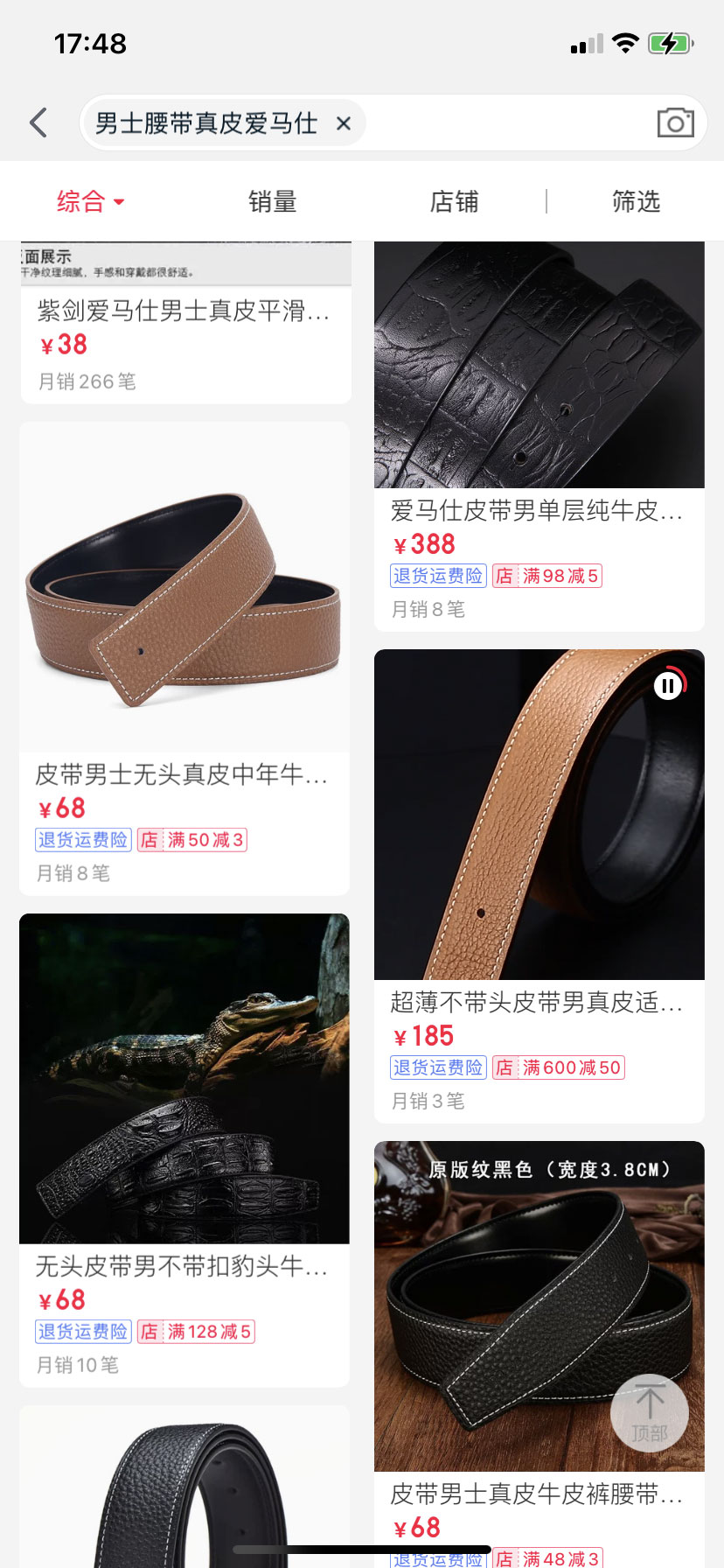This screenshot has width=724, height=1568.
Task: Expand the 综合 sort dropdown
Action: tap(90, 202)
